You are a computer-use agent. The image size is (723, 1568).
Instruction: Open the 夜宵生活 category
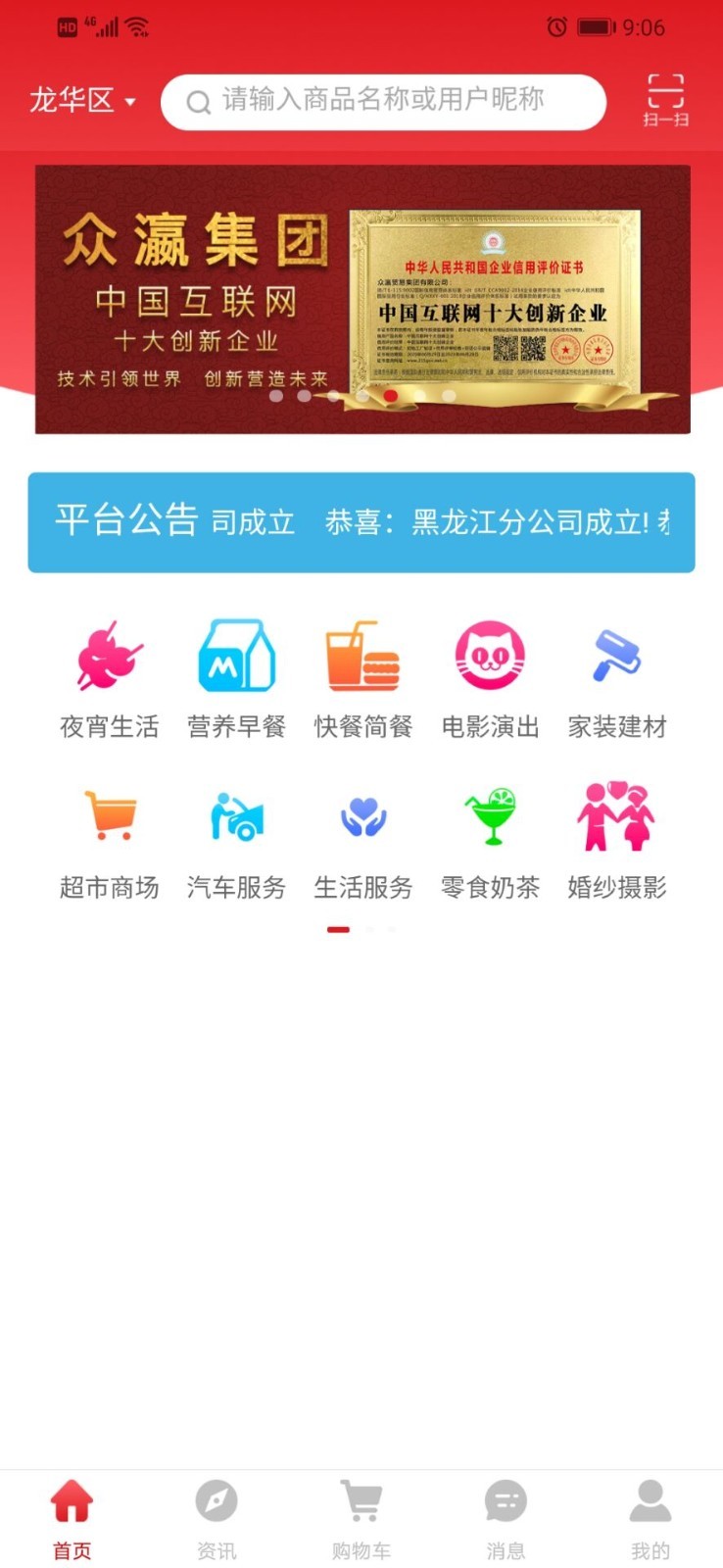109,678
